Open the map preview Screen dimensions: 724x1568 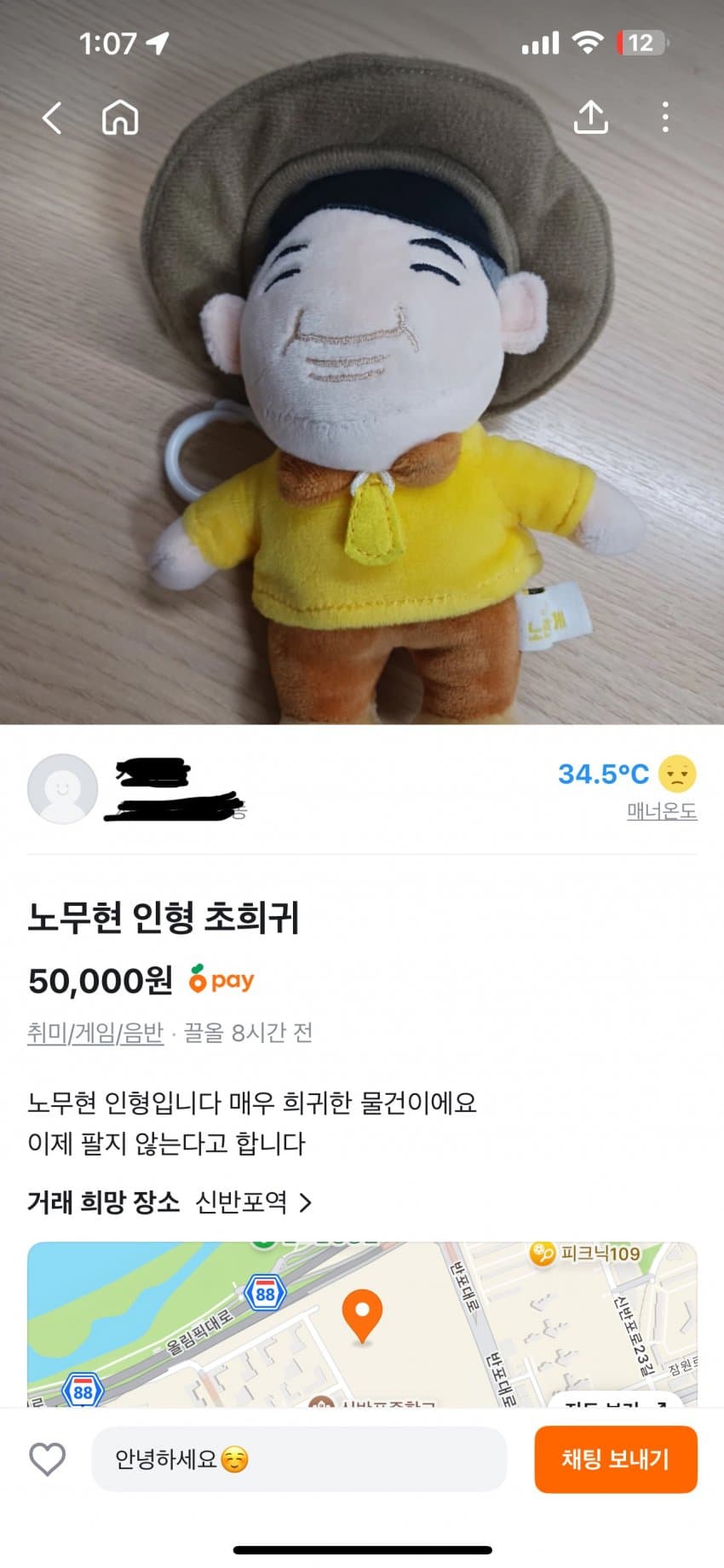click(x=362, y=1323)
